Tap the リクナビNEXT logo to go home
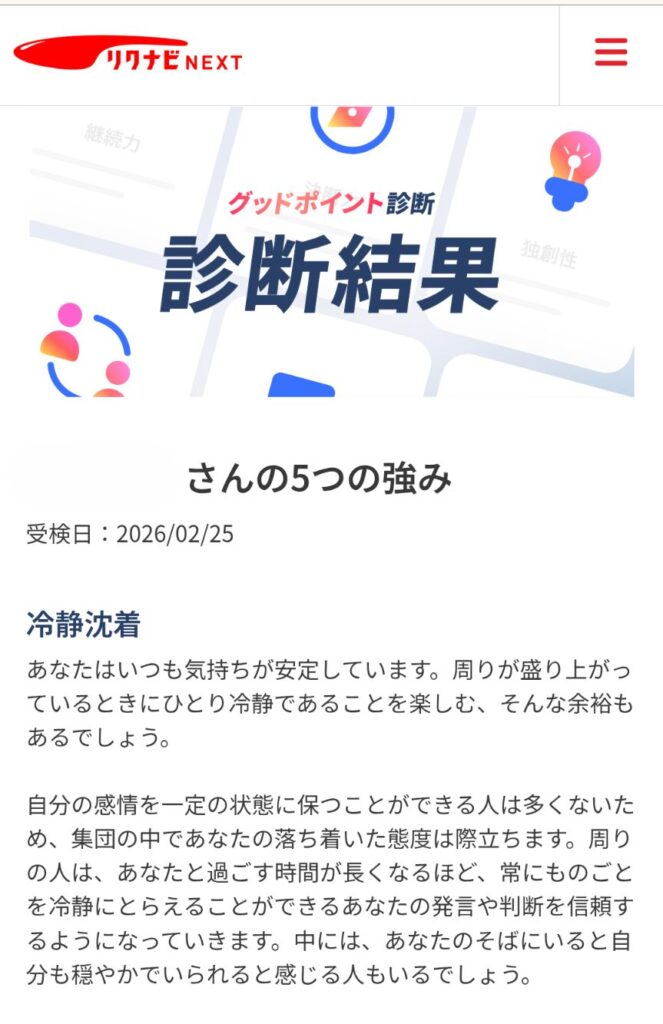 [128, 56]
